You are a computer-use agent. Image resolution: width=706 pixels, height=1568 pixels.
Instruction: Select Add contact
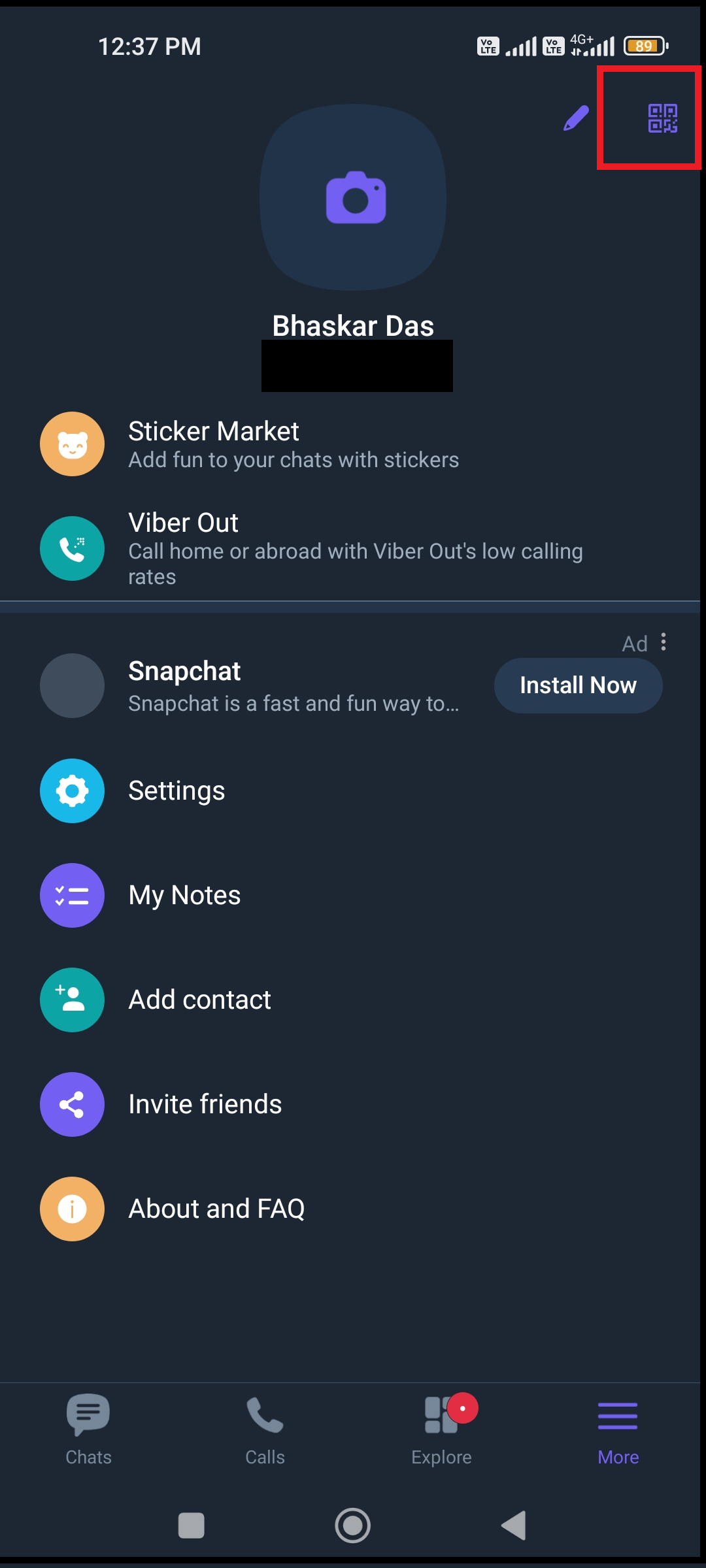pyautogui.click(x=199, y=1000)
